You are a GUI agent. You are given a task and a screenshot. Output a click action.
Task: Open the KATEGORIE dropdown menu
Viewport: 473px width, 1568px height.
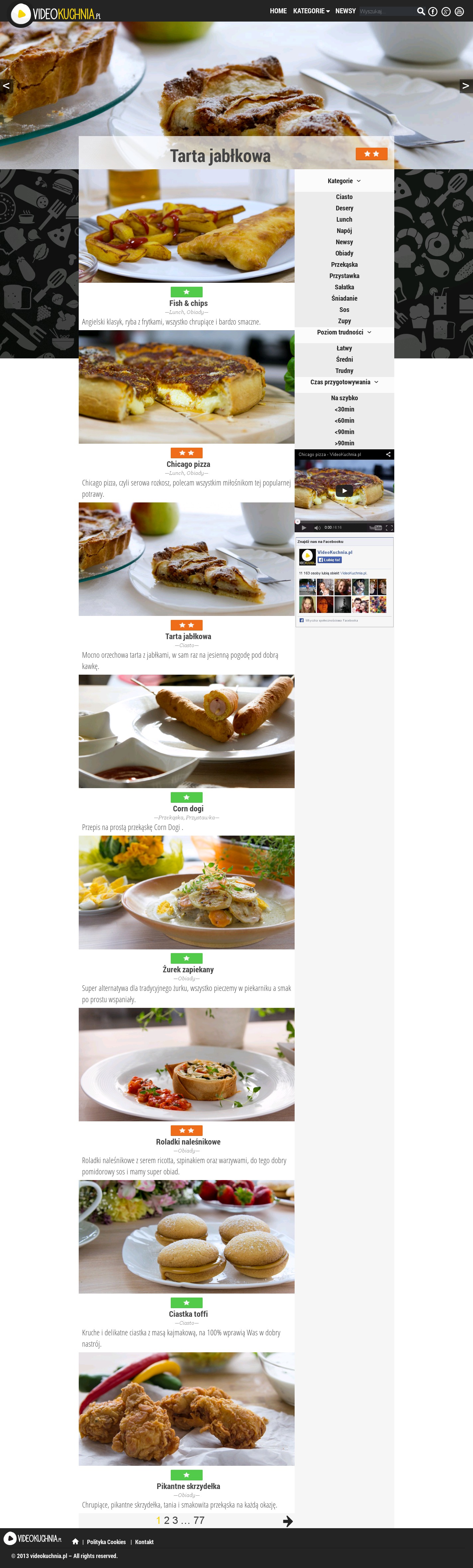(311, 11)
